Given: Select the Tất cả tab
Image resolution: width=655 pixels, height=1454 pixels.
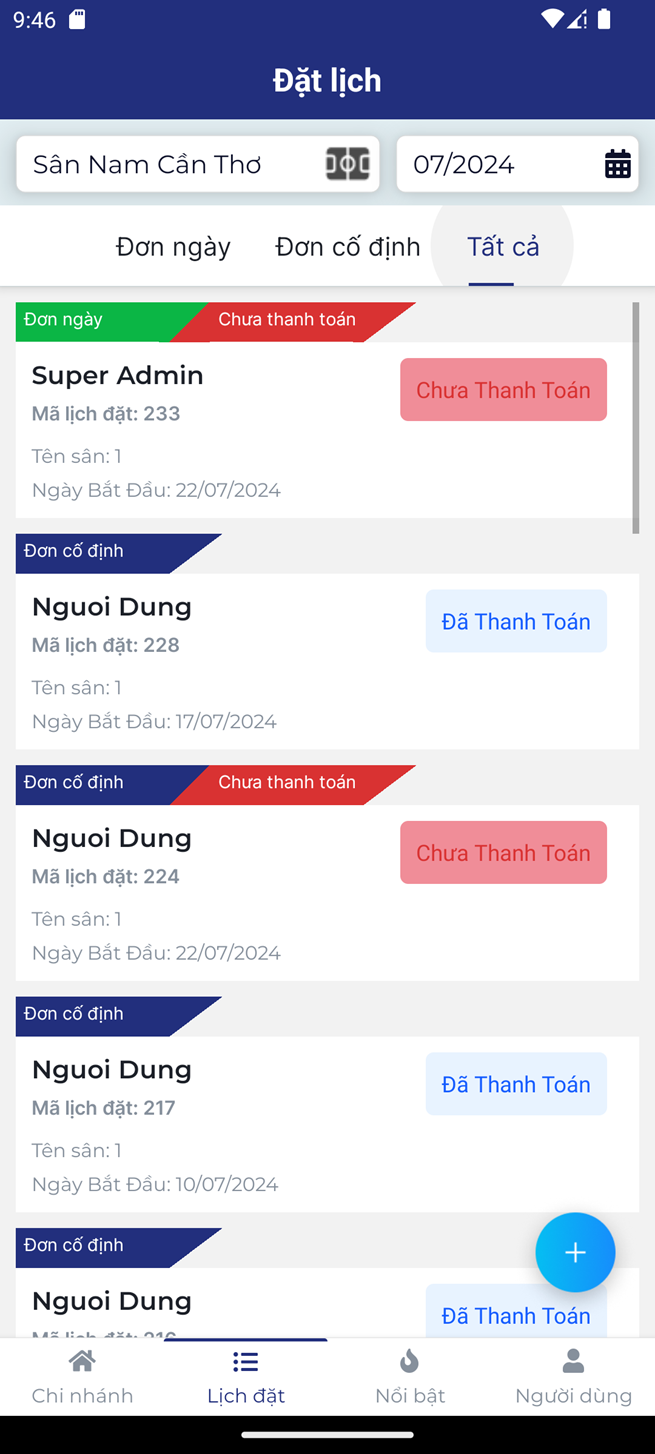Looking at the screenshot, I should coord(502,247).
